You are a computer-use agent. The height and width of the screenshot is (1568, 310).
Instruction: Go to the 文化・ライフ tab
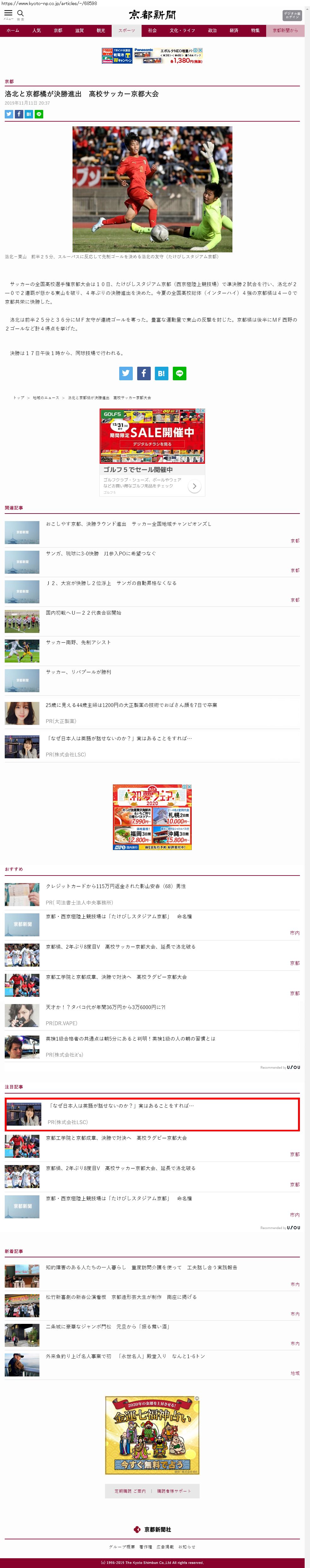tap(182, 31)
